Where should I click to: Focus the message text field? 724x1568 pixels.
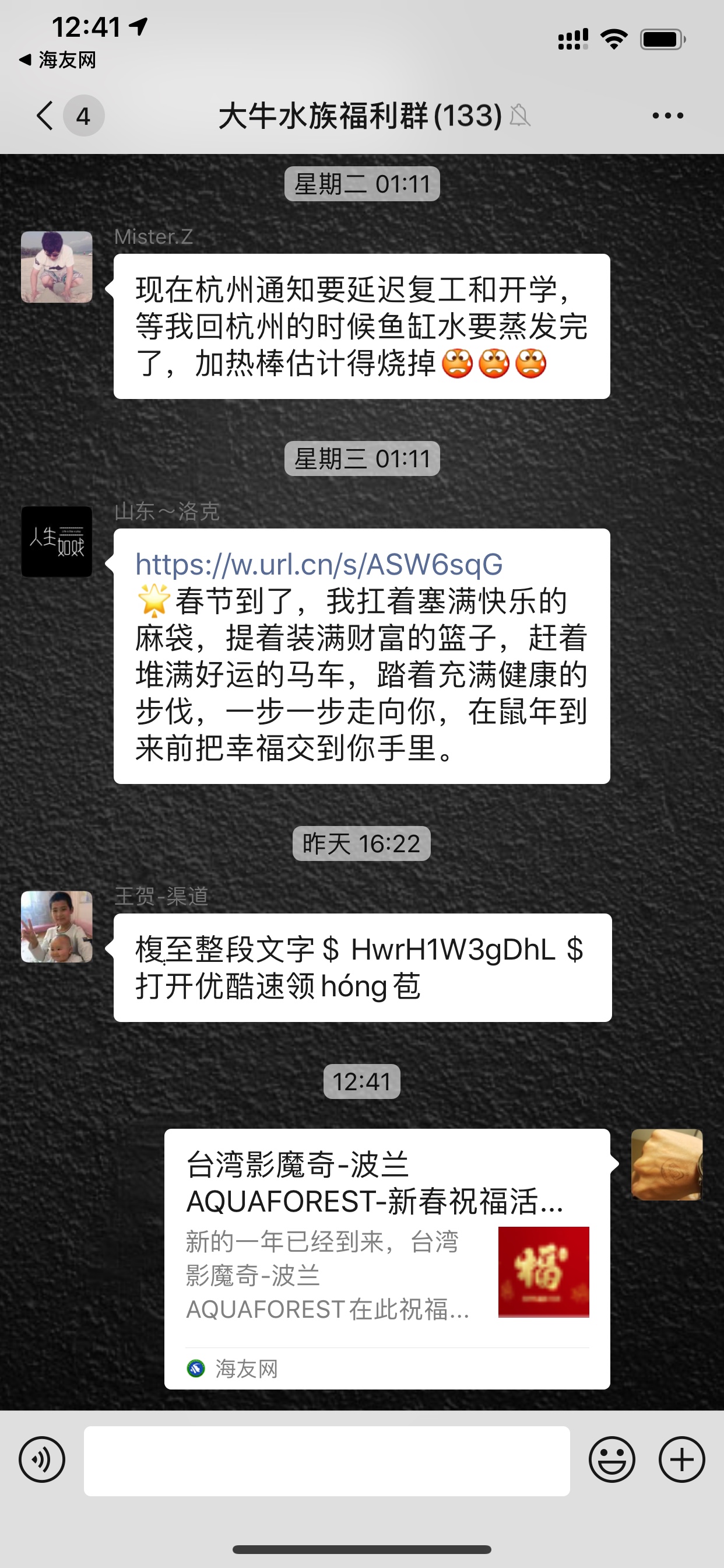point(326,1460)
